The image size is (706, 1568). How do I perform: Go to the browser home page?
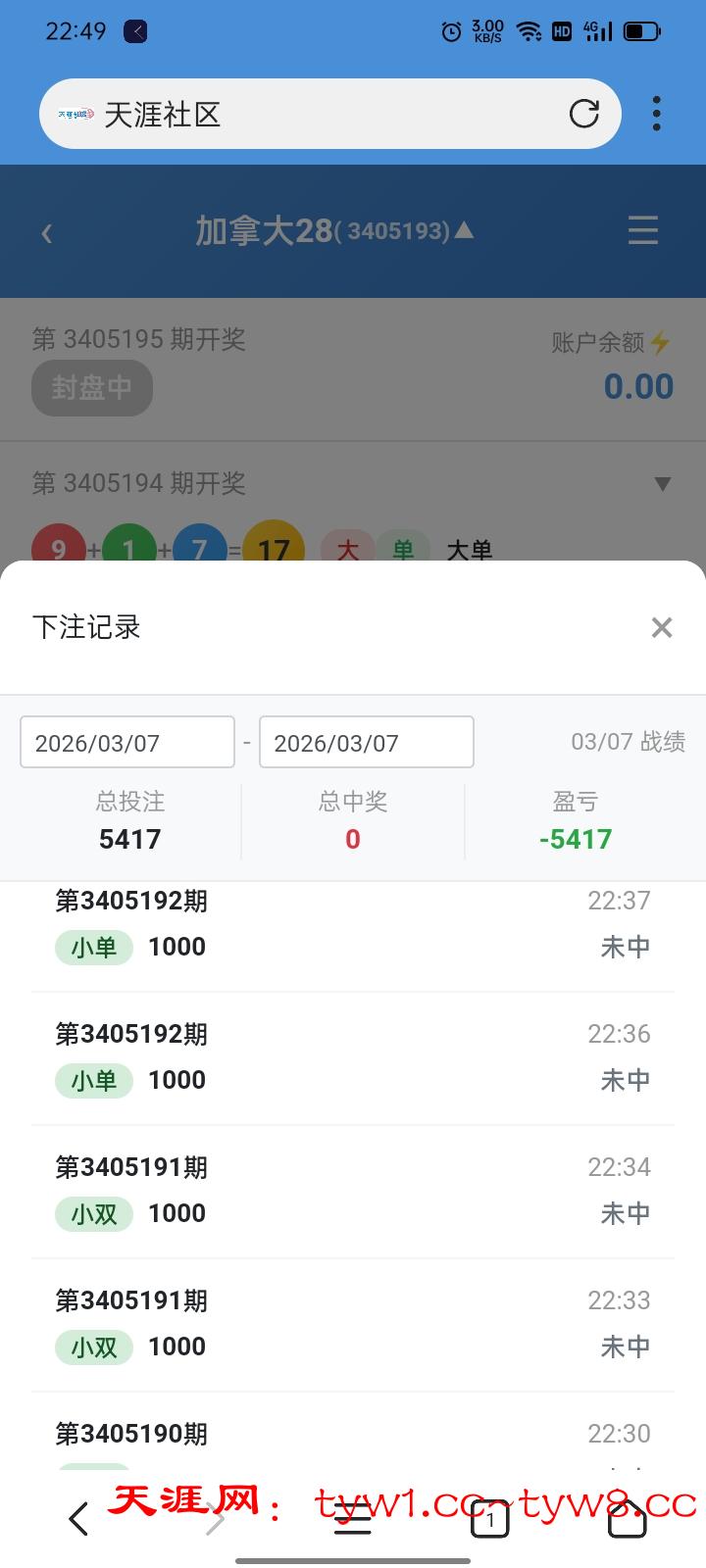pos(628,1519)
